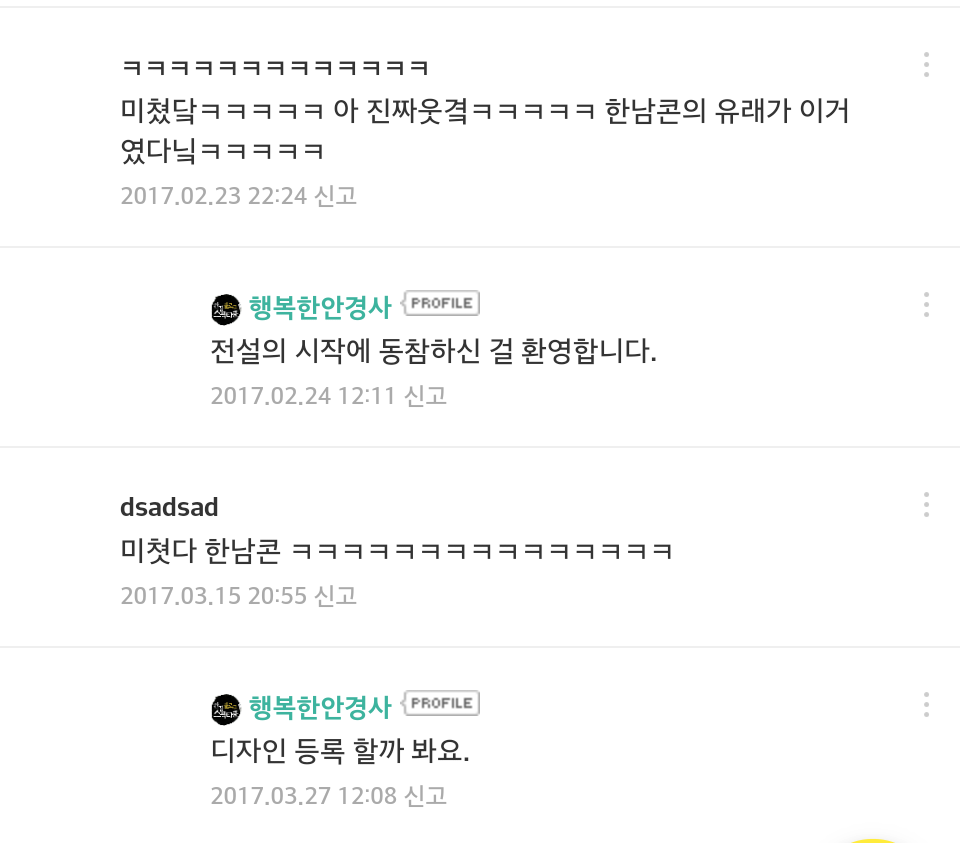The width and height of the screenshot is (960, 843).
Task: Report the reply dated 2017.03.27 12:08
Action: [425, 796]
